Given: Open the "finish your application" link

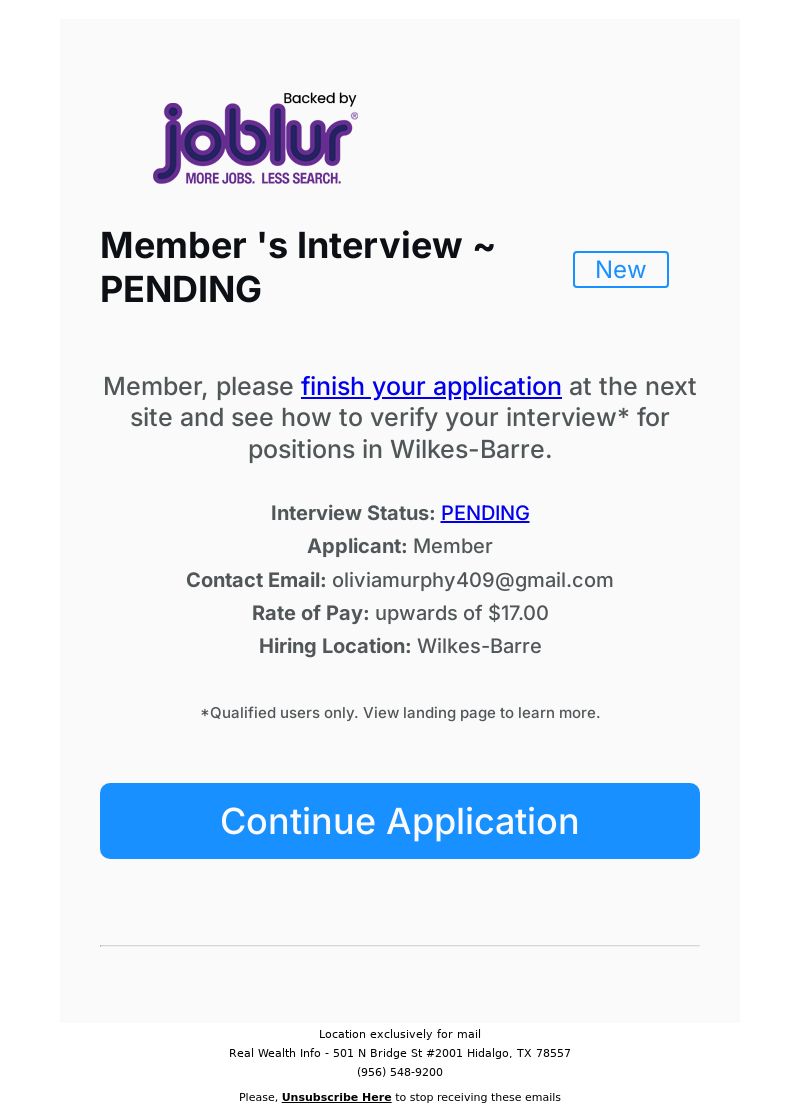Looking at the screenshot, I should 431,386.
